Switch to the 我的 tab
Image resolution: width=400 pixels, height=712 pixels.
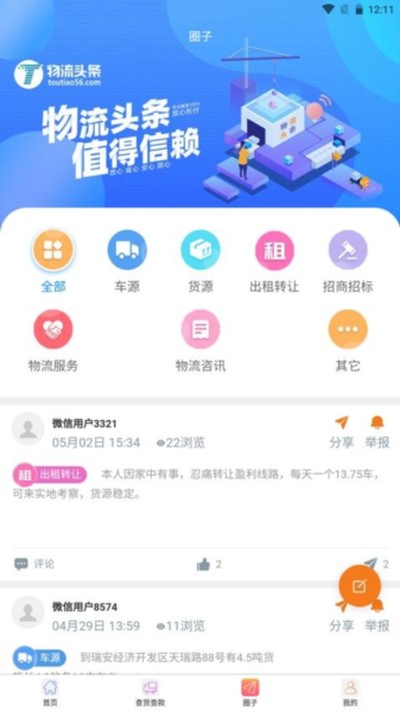tap(350, 693)
